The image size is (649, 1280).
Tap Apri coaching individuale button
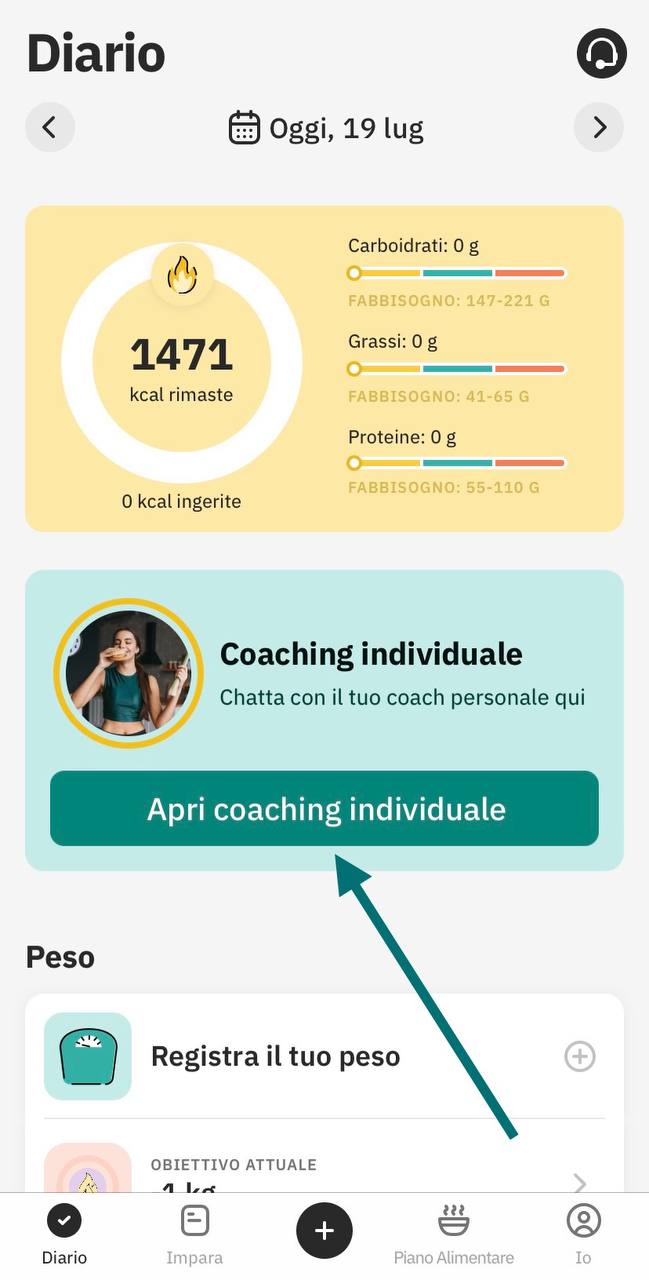pyautogui.click(x=324, y=809)
